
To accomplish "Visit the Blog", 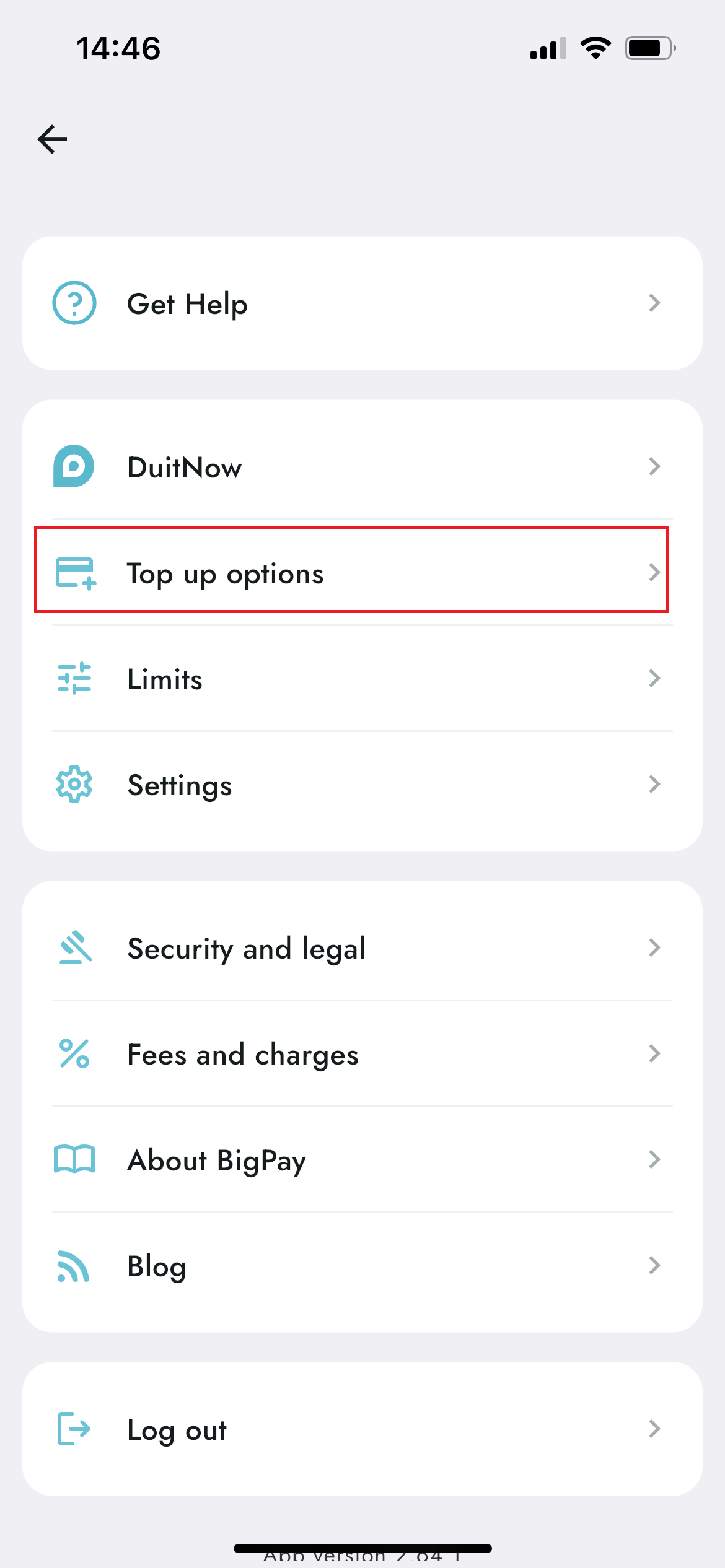I will [x=362, y=1266].
